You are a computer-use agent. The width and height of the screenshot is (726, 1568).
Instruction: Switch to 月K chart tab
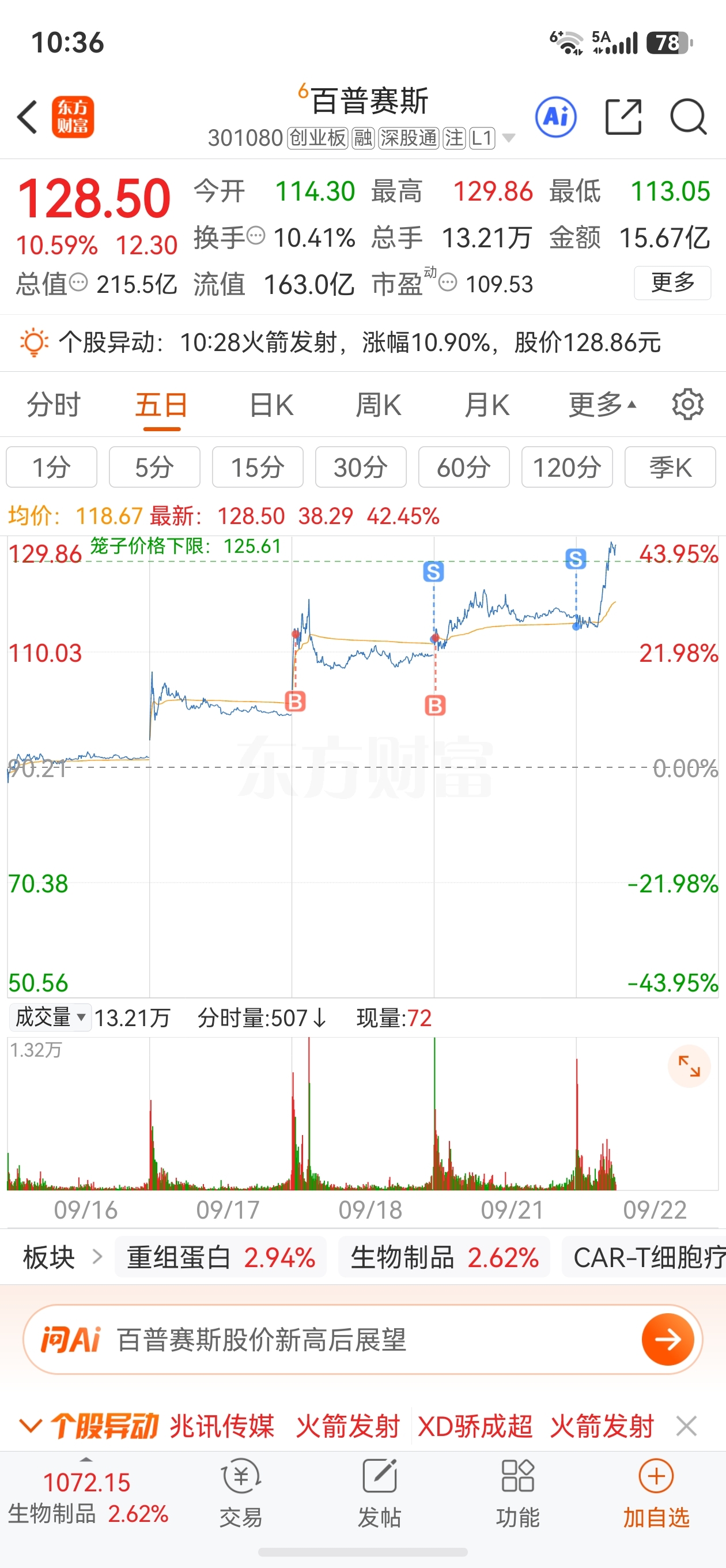486,405
